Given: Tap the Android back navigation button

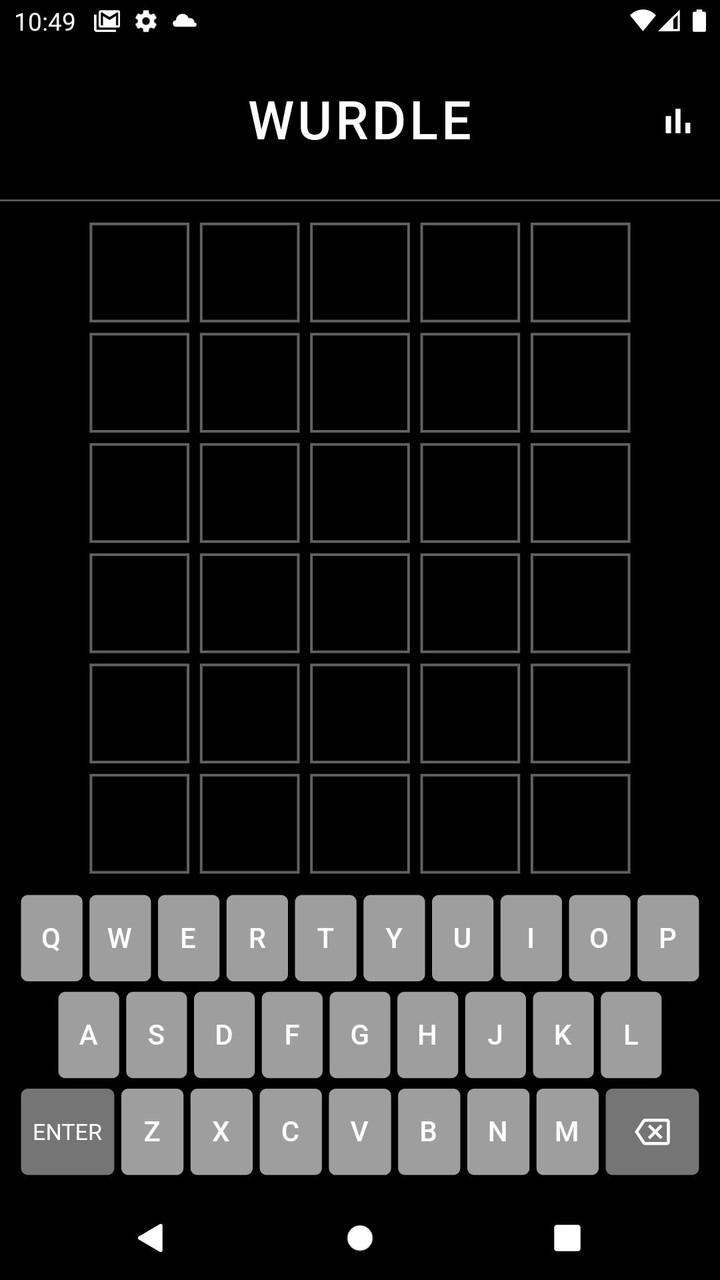Looking at the screenshot, I should pyautogui.click(x=152, y=1237).
